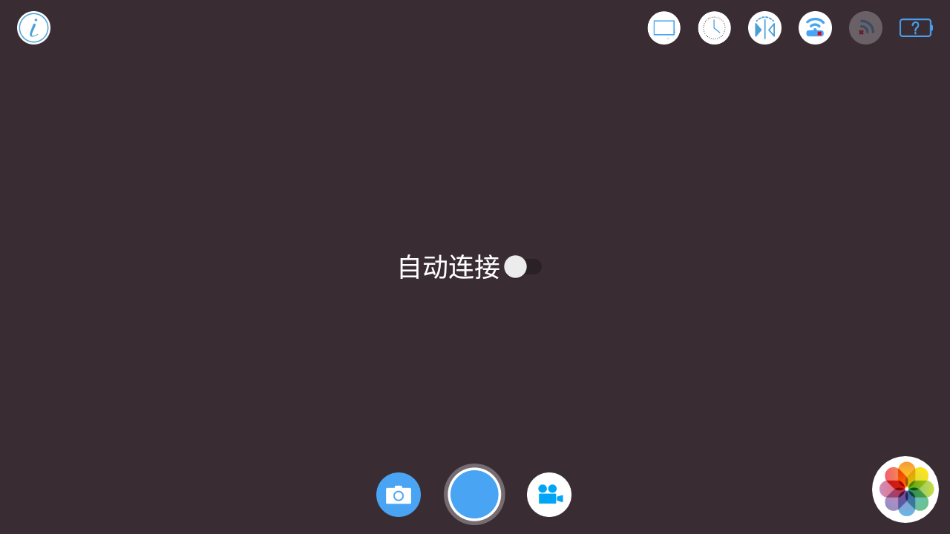Open the info button
The image size is (950, 534).
[34, 28]
